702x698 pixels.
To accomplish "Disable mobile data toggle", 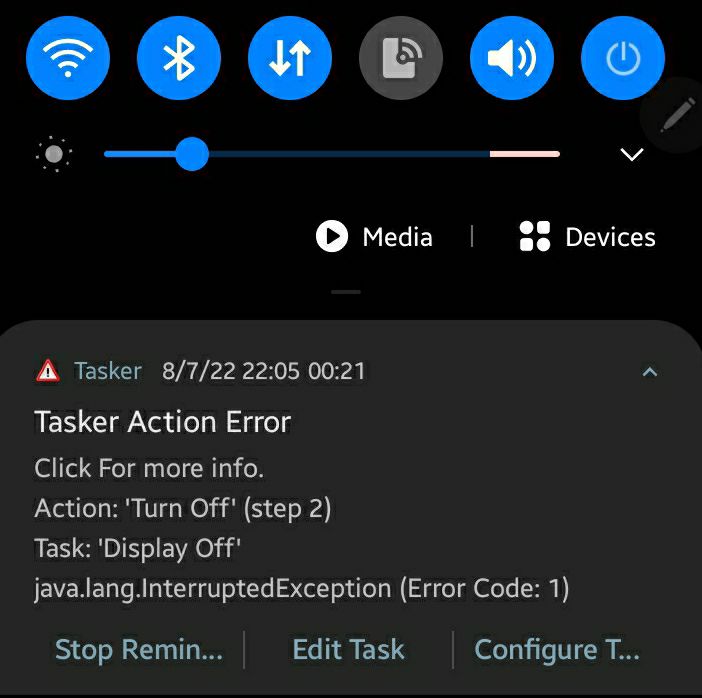I will [x=289, y=58].
